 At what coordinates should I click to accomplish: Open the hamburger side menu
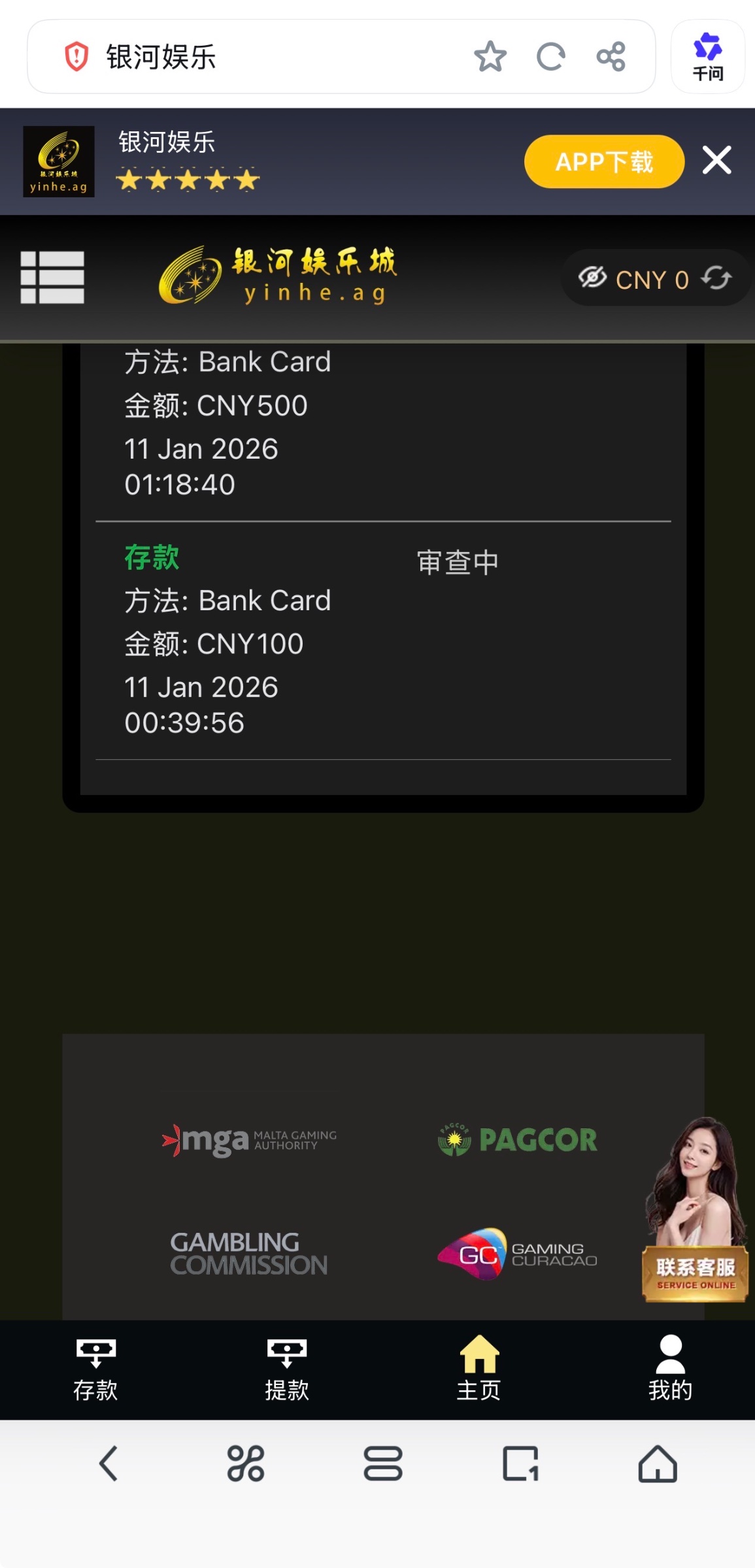(52, 278)
